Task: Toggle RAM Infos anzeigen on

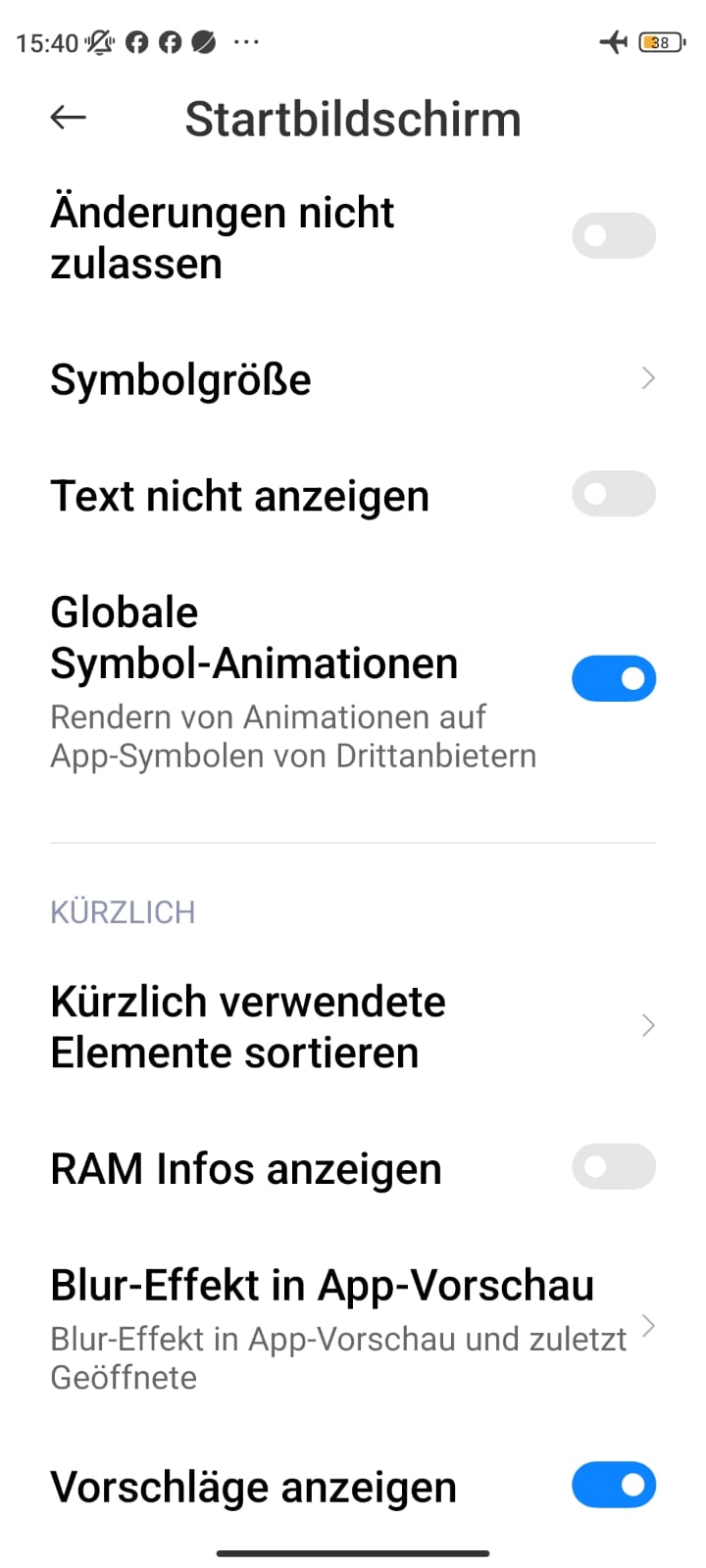Action: pyautogui.click(x=614, y=1167)
